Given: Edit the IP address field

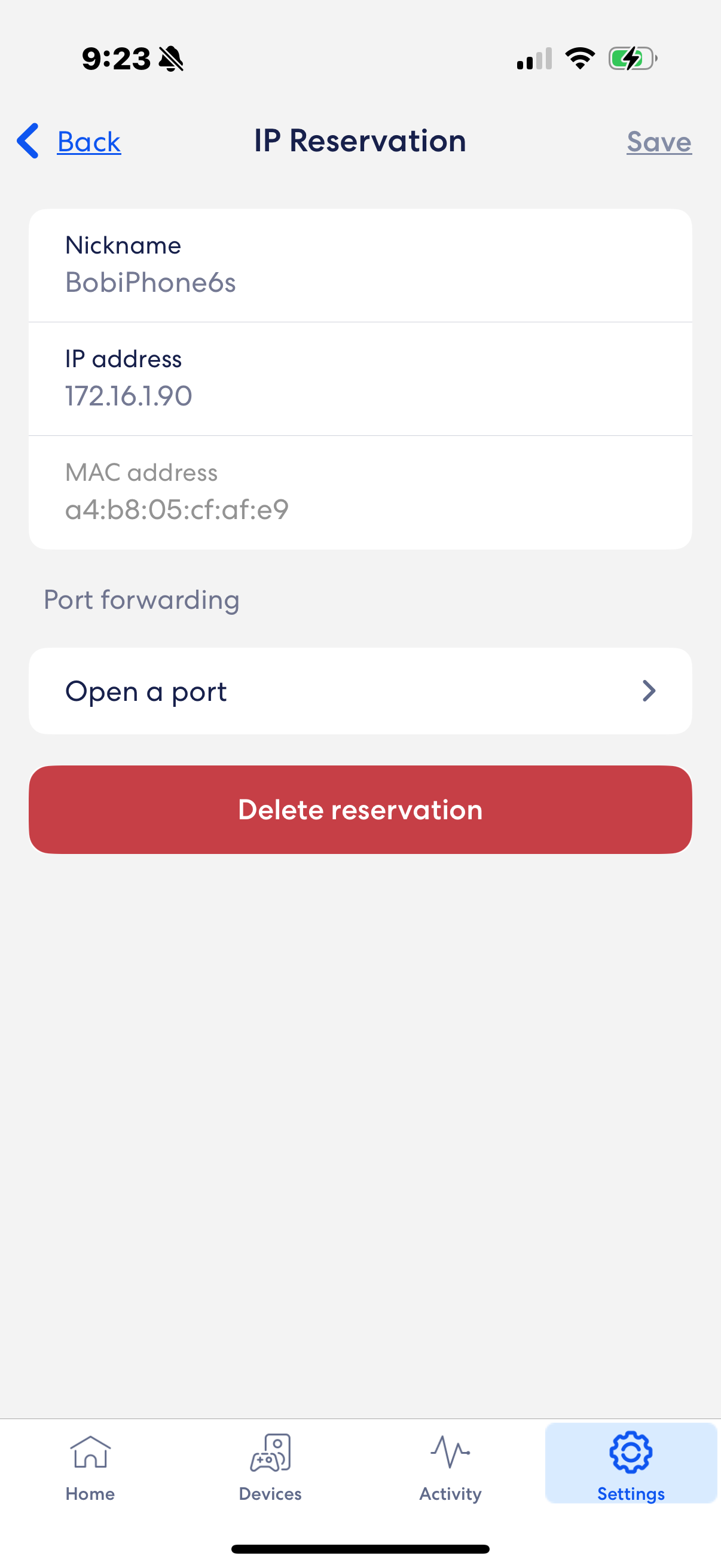Looking at the screenshot, I should click(x=359, y=395).
